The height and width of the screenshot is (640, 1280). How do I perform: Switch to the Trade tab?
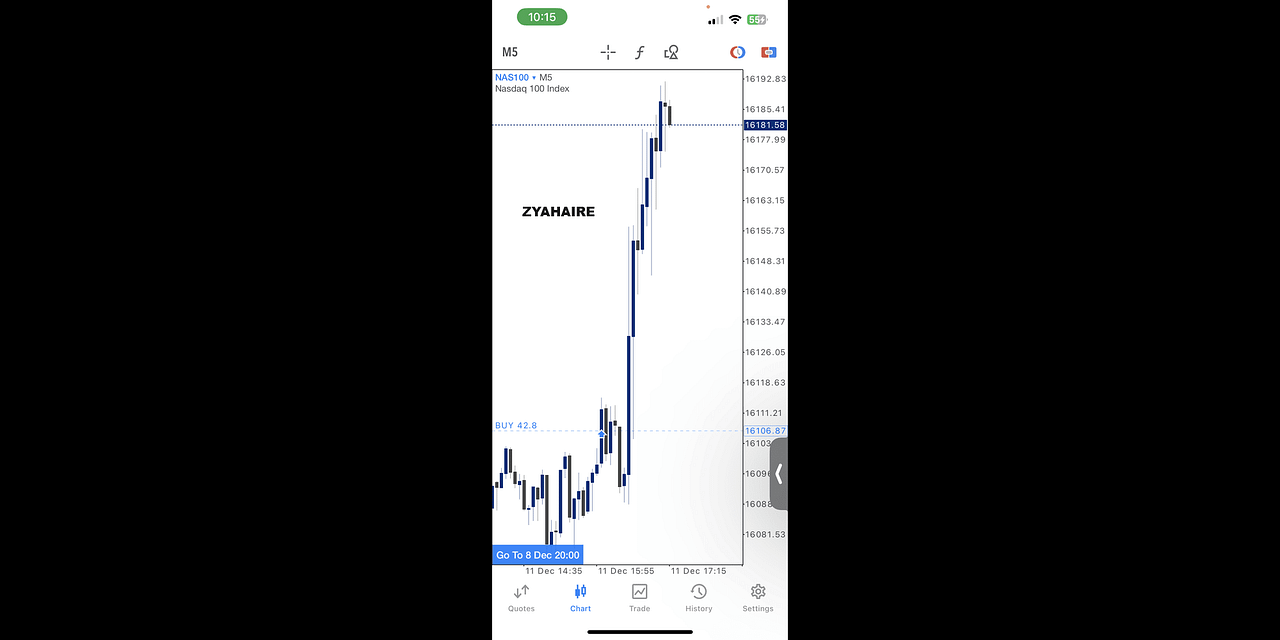(639, 597)
